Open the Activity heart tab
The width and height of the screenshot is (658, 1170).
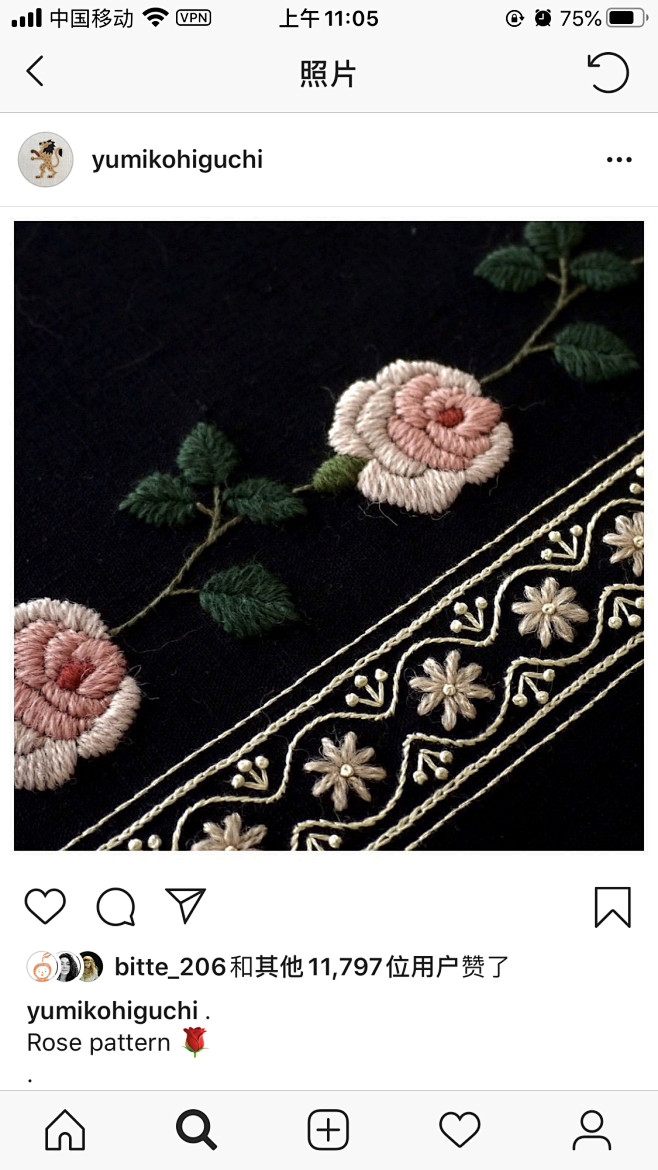460,1130
